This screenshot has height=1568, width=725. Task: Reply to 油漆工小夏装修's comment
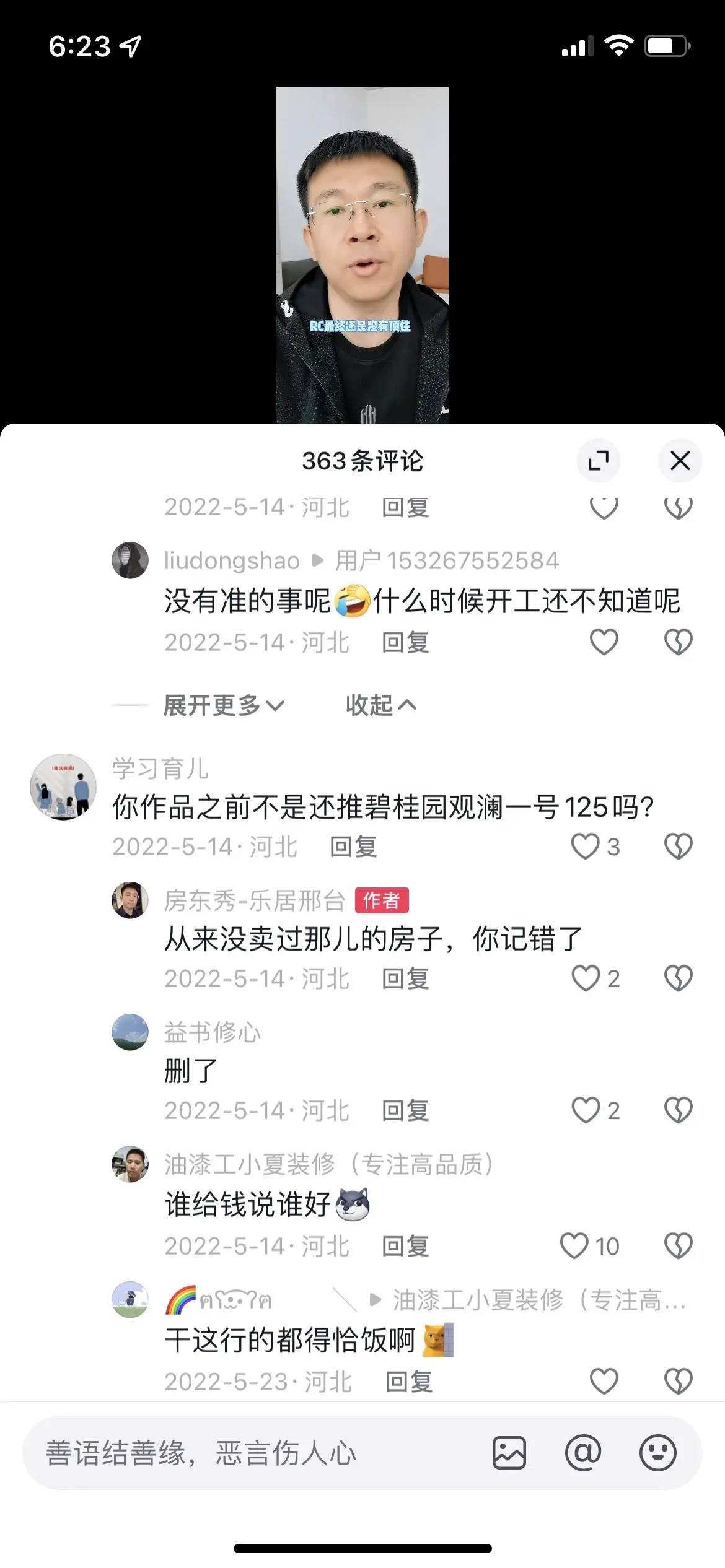(405, 1246)
